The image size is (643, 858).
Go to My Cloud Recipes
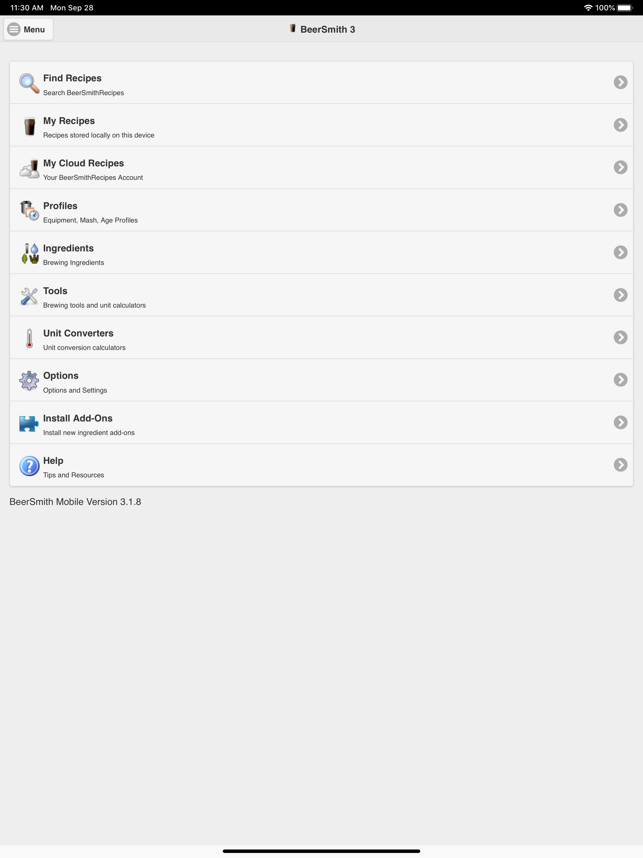pos(320,168)
